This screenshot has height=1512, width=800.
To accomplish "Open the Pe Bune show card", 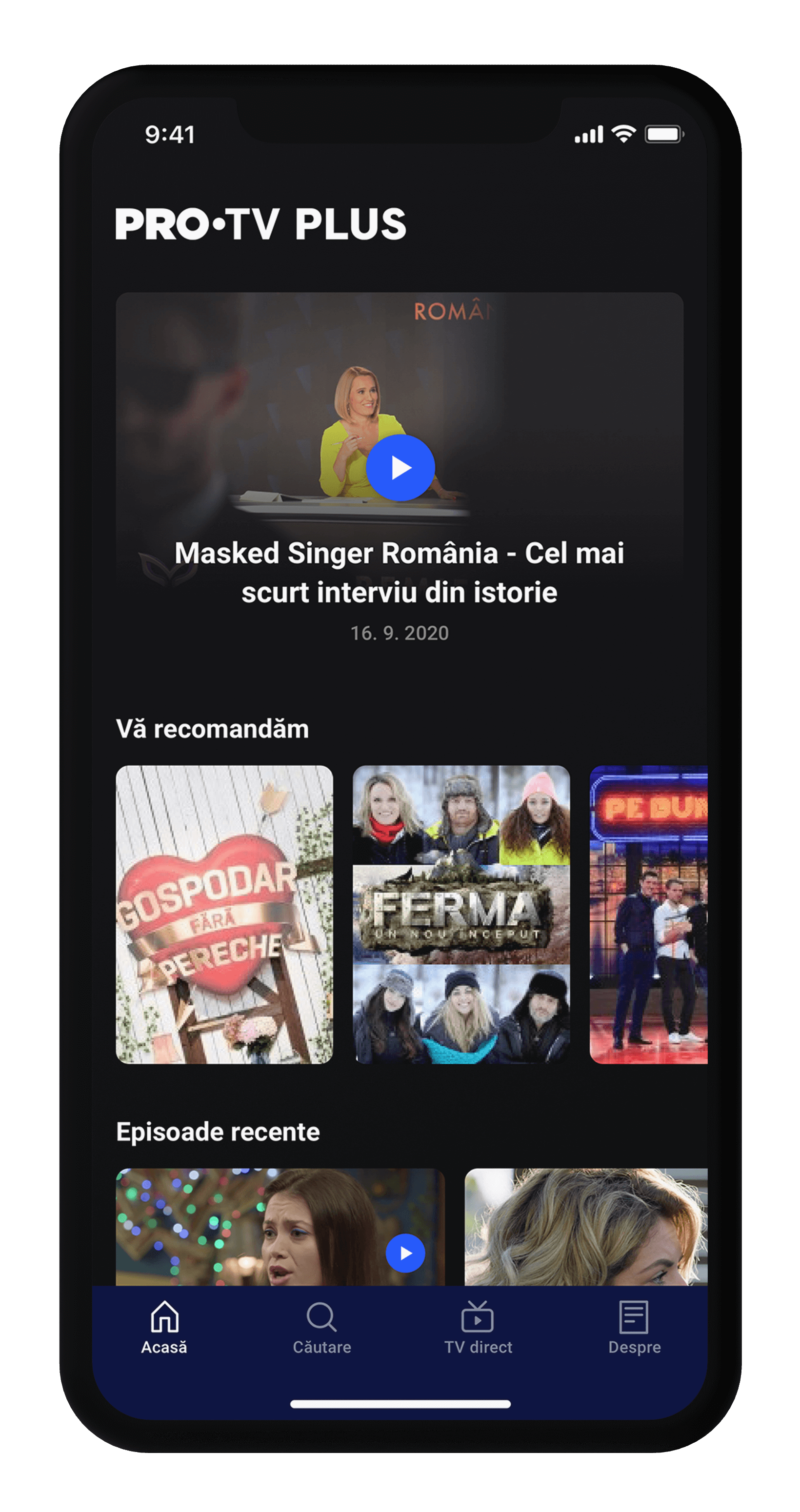I will [x=648, y=914].
